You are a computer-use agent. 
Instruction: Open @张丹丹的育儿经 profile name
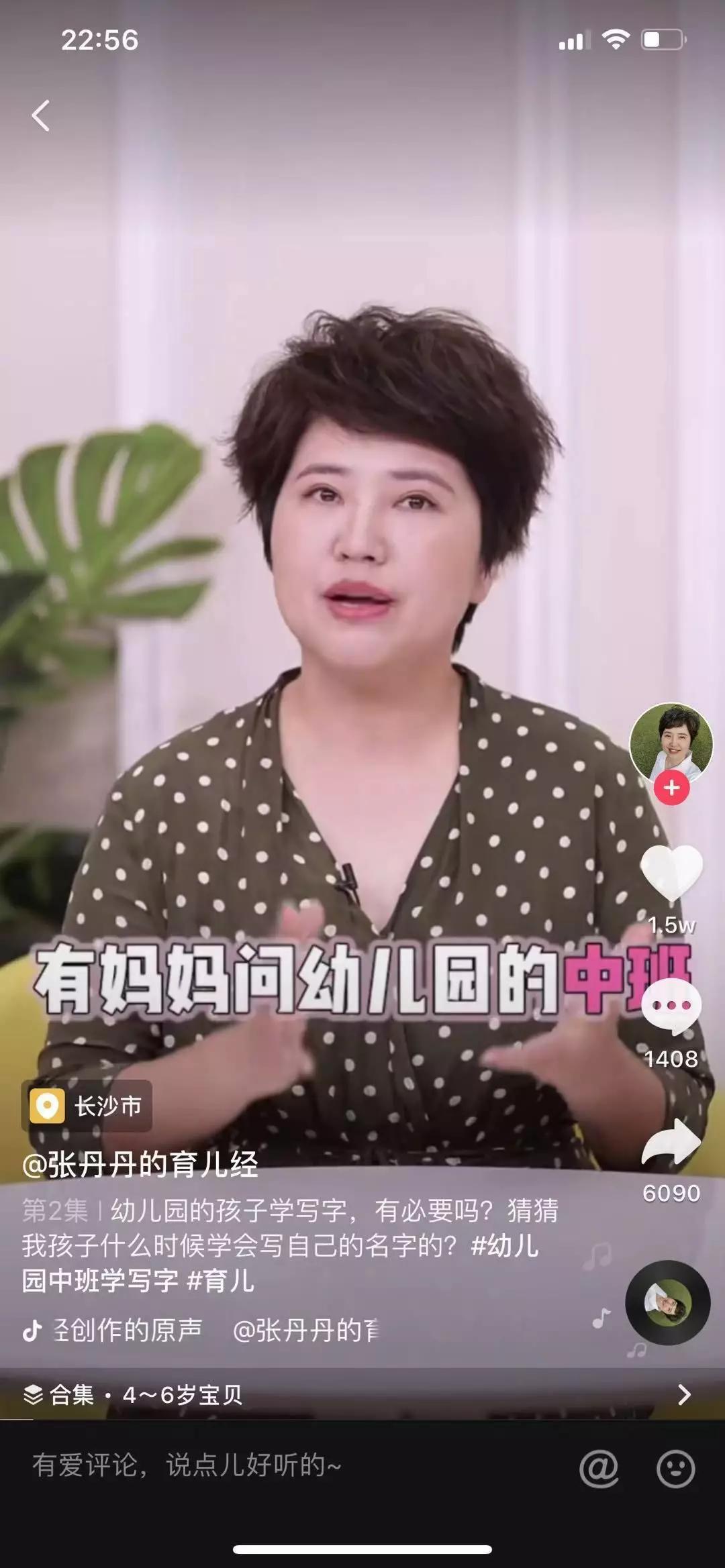[x=140, y=1164]
